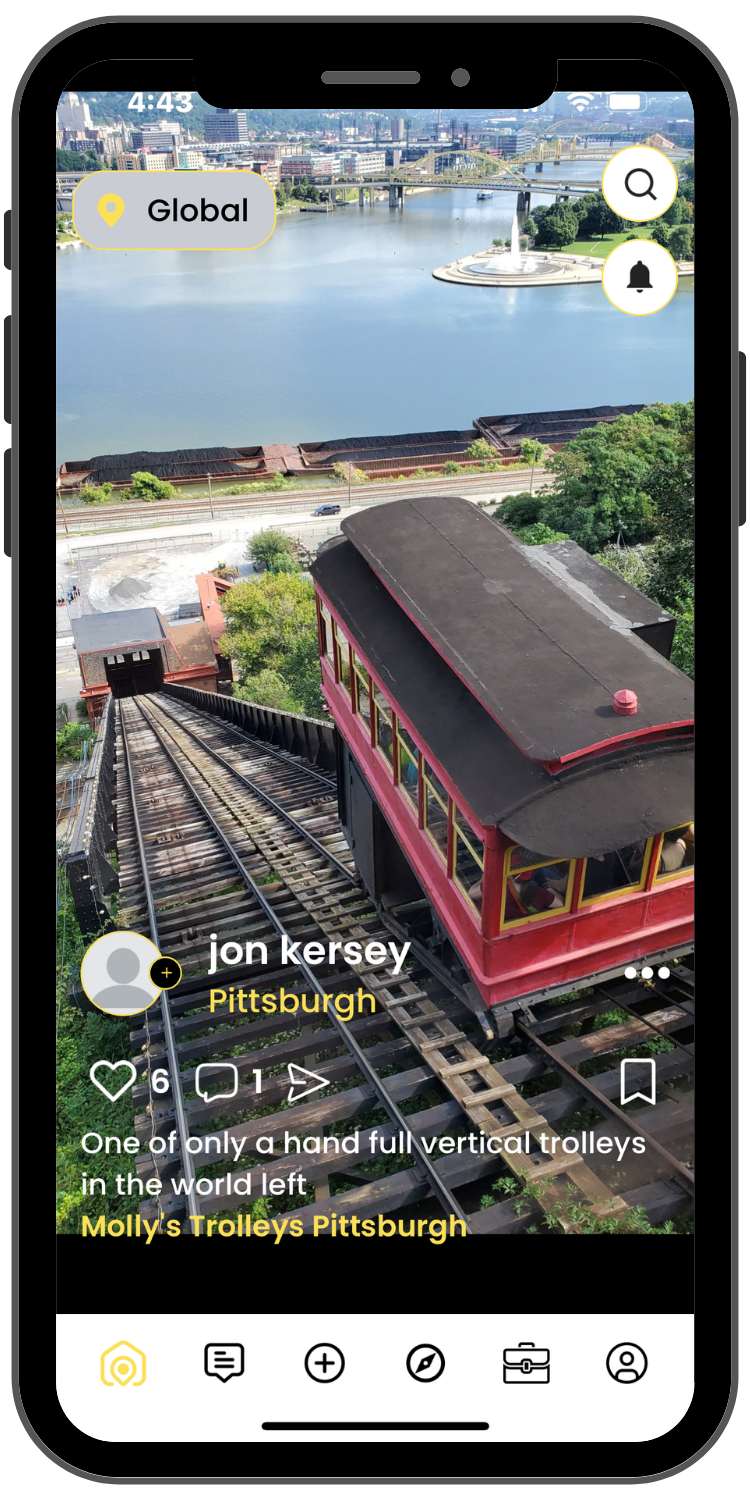Follow jon kersey with the plus badge
Screen dimensions: 750x1500
pyautogui.click(x=166, y=972)
